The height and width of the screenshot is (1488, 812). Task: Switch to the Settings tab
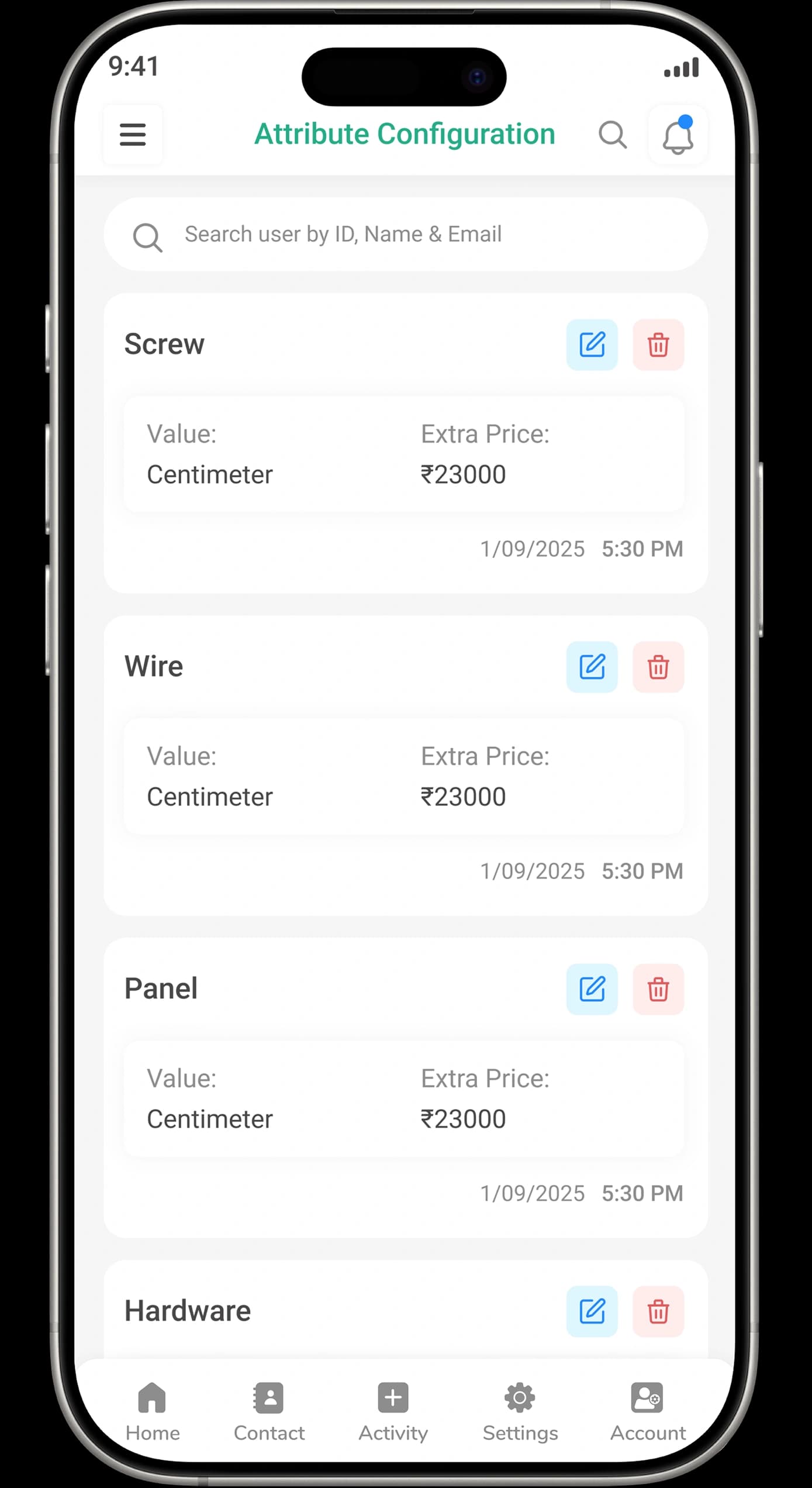(x=520, y=1411)
